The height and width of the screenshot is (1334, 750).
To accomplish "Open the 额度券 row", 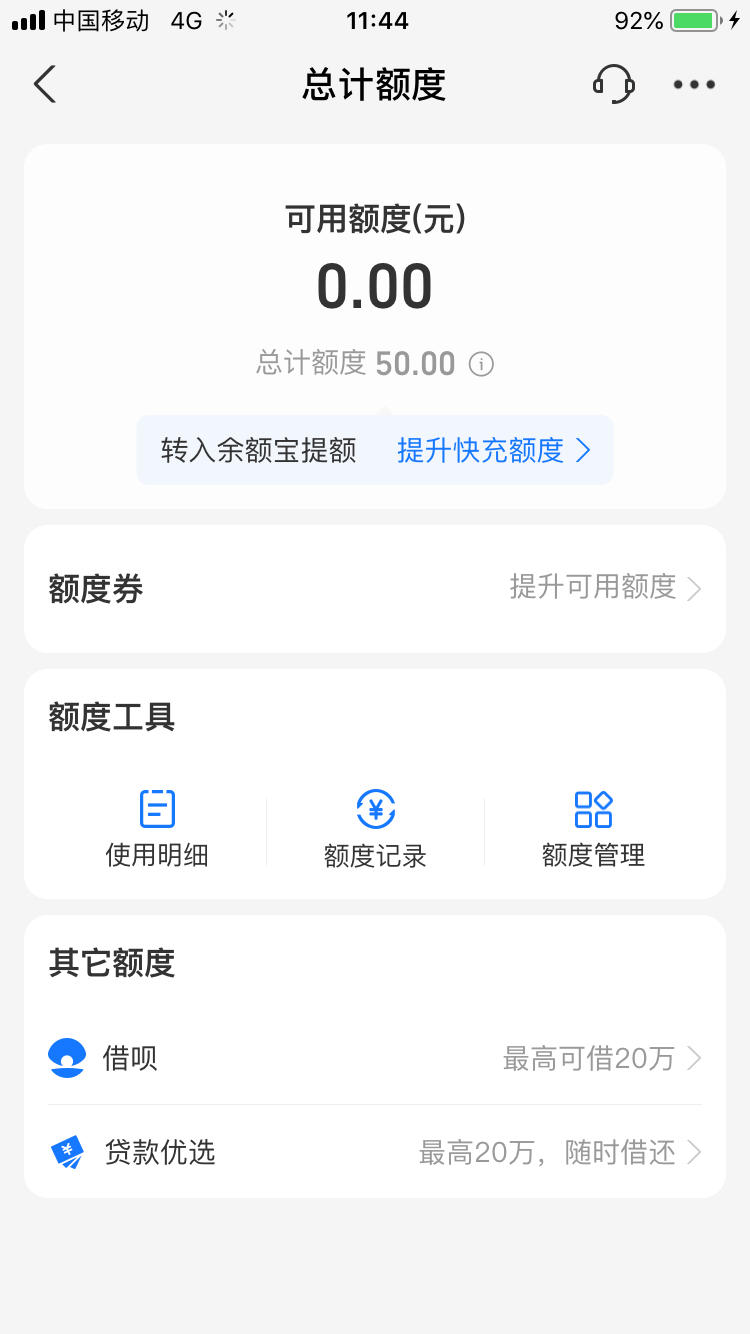I will [x=375, y=589].
